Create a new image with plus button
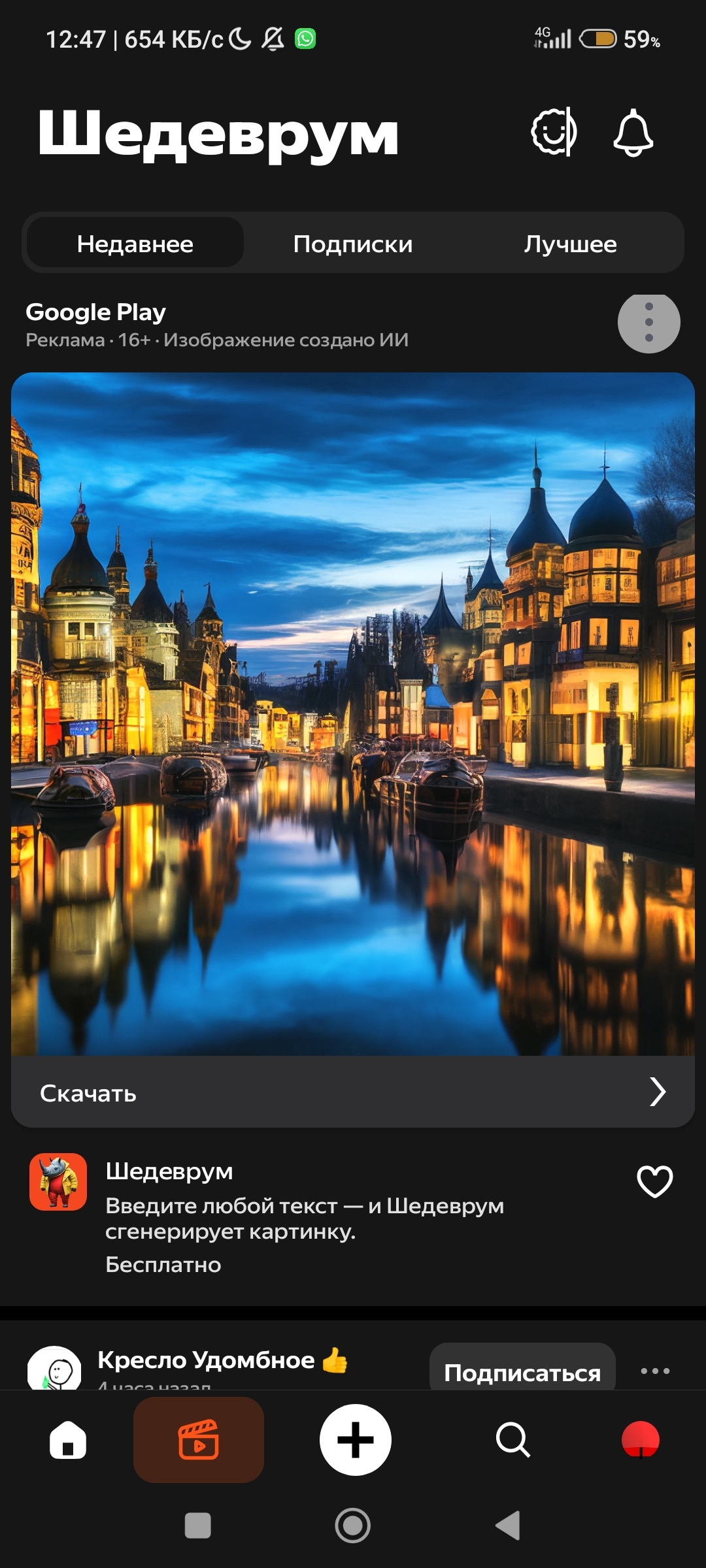 coord(355,1440)
